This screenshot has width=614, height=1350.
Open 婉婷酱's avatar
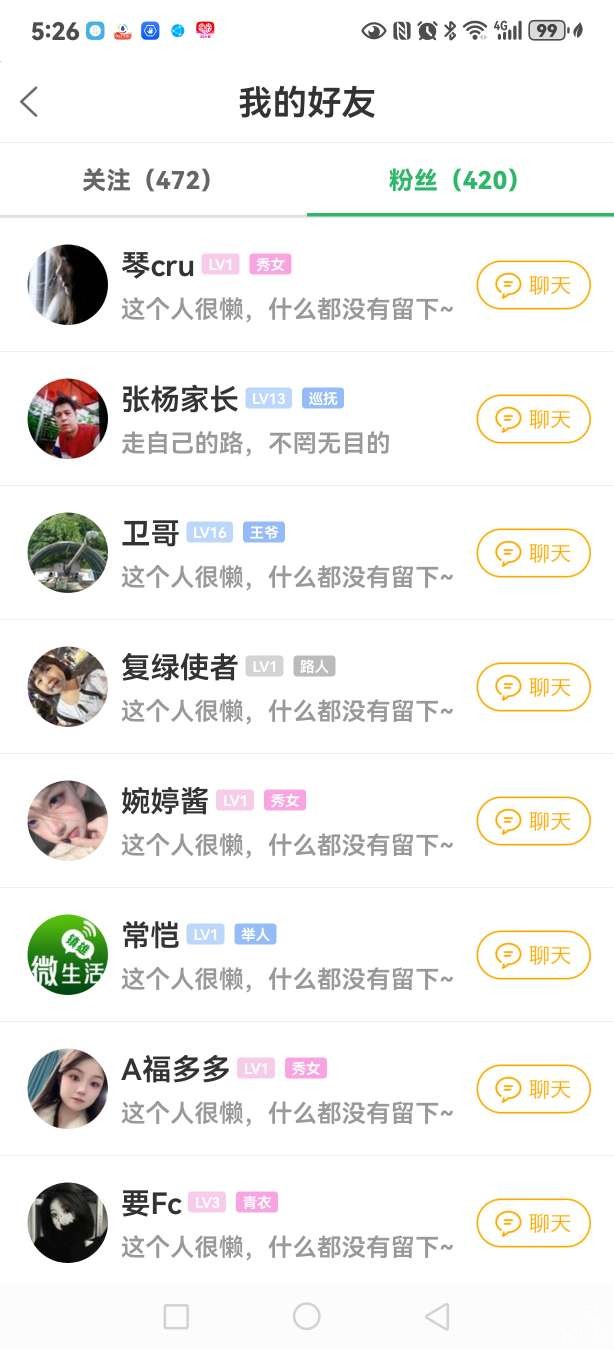coord(67,821)
